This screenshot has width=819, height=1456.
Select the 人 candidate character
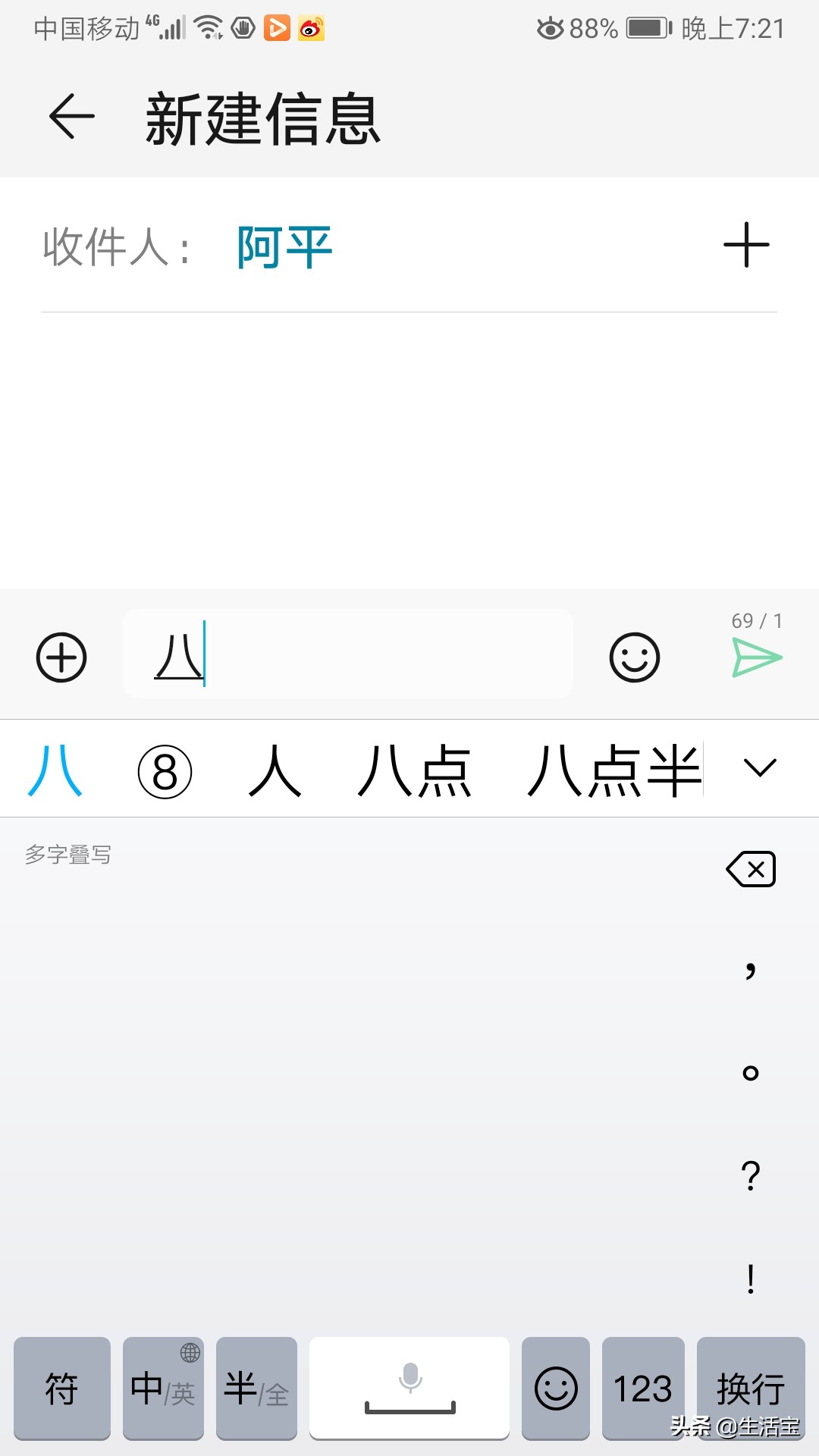[276, 768]
